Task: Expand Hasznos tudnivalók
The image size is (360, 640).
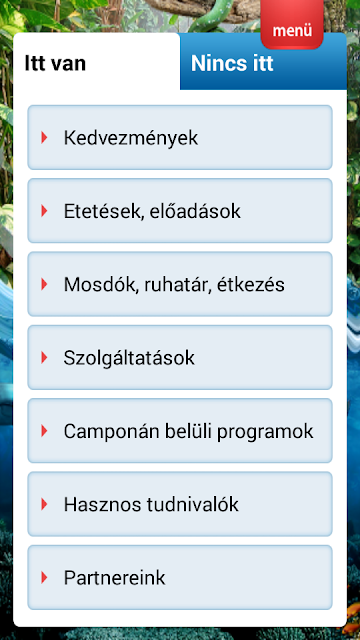Action: click(180, 504)
